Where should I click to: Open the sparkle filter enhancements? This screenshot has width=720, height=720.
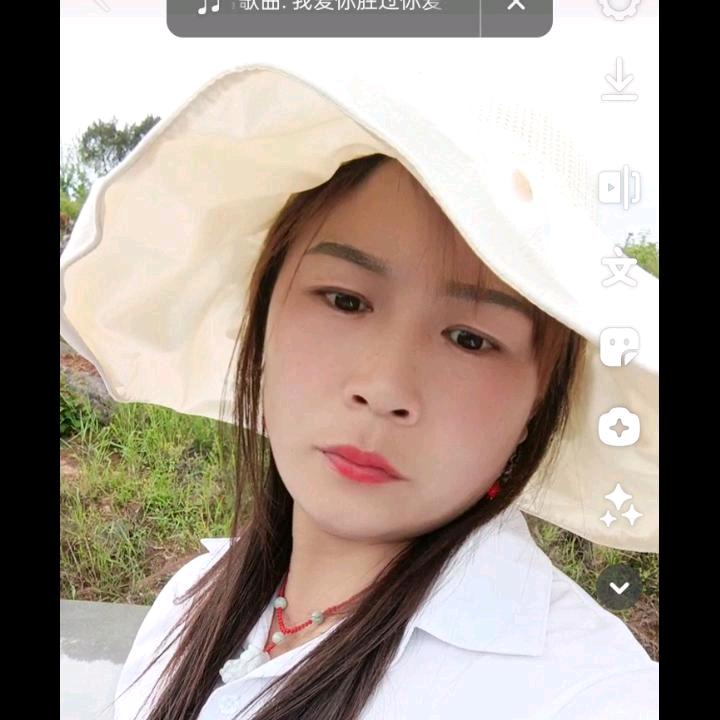tap(619, 506)
